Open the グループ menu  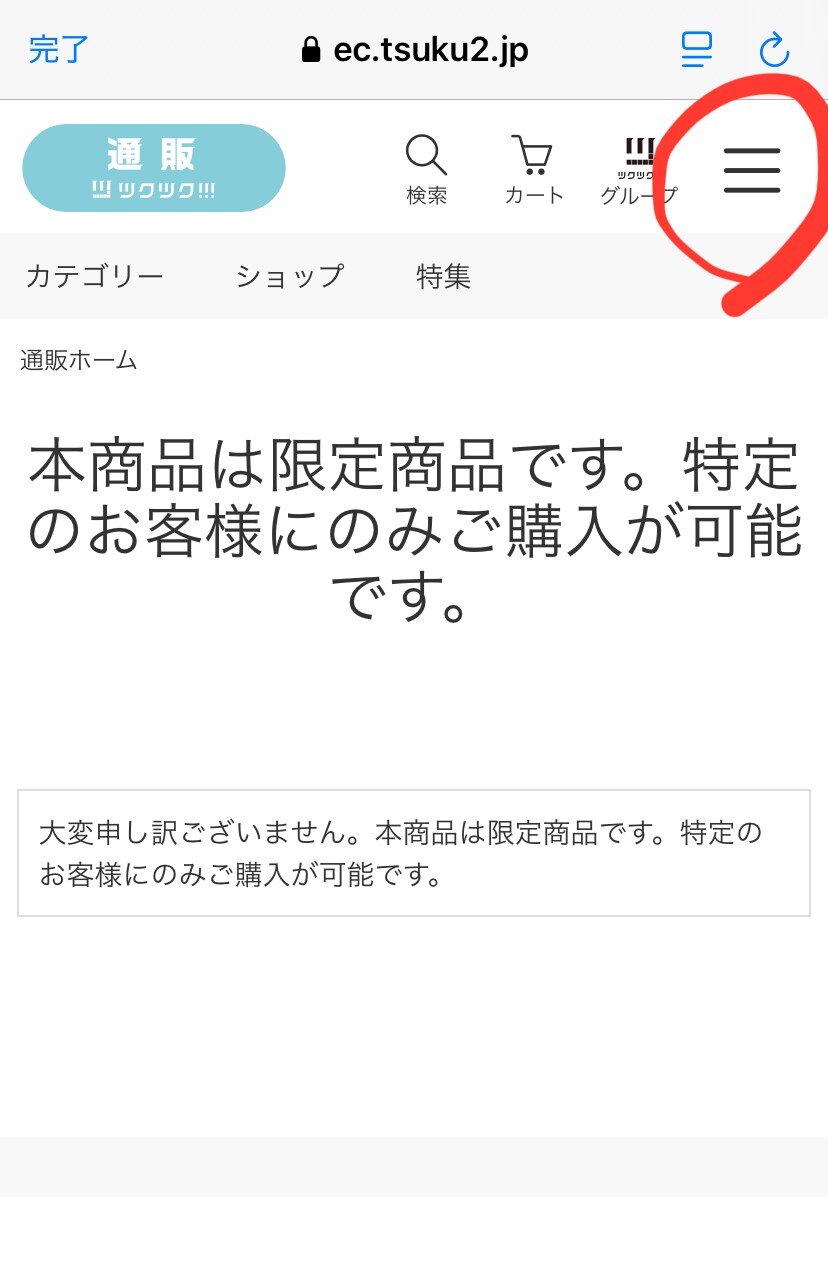coord(639,170)
